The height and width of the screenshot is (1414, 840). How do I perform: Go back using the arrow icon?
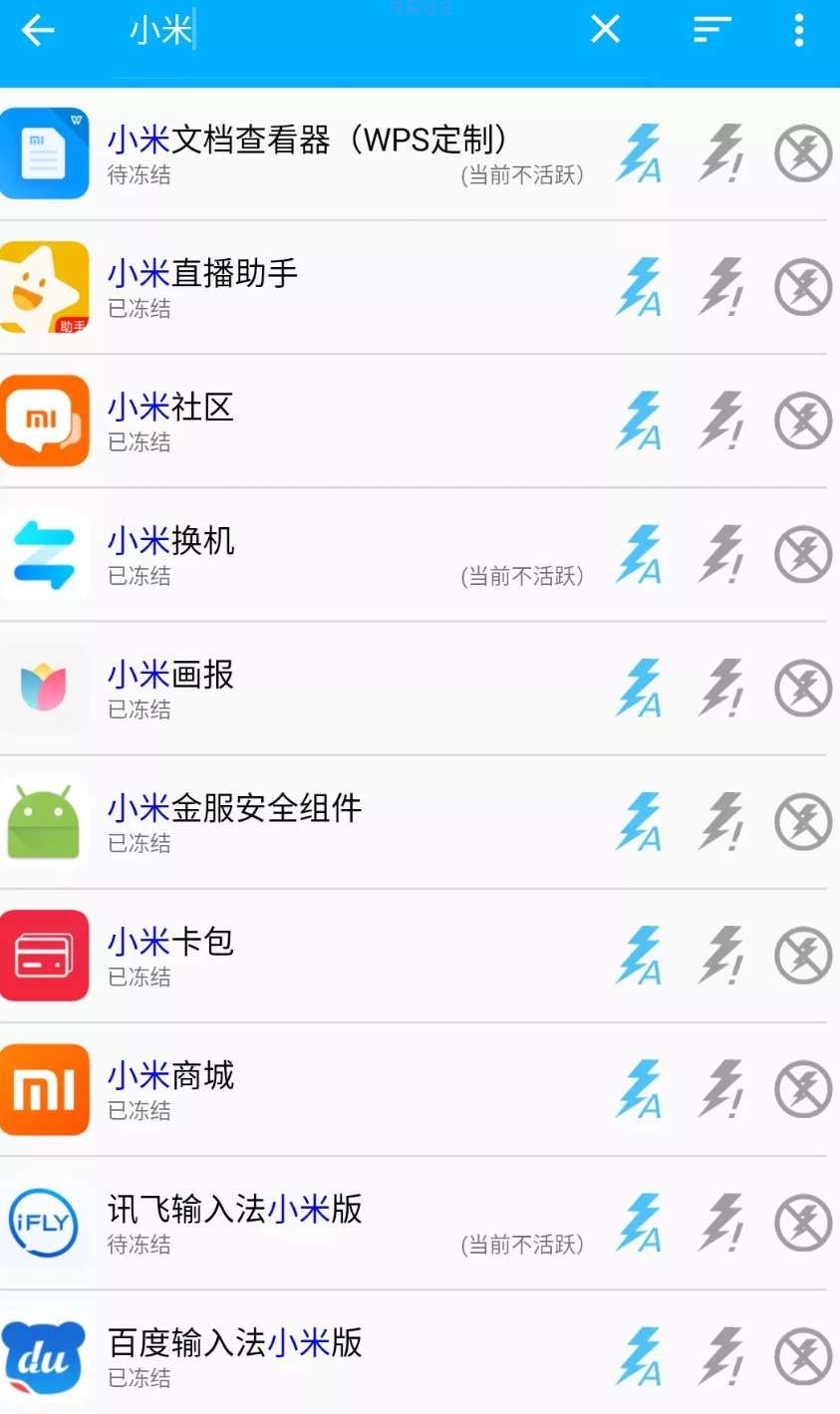click(x=38, y=31)
